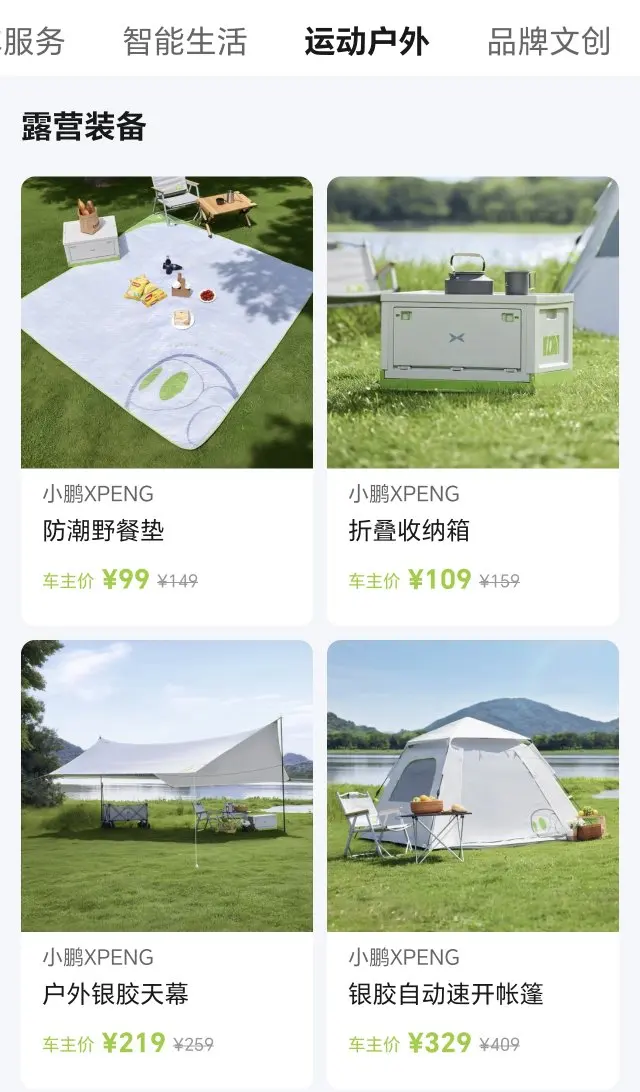Go to the partially visible 服务 tab
640x1092 pixels.
(x=32, y=41)
